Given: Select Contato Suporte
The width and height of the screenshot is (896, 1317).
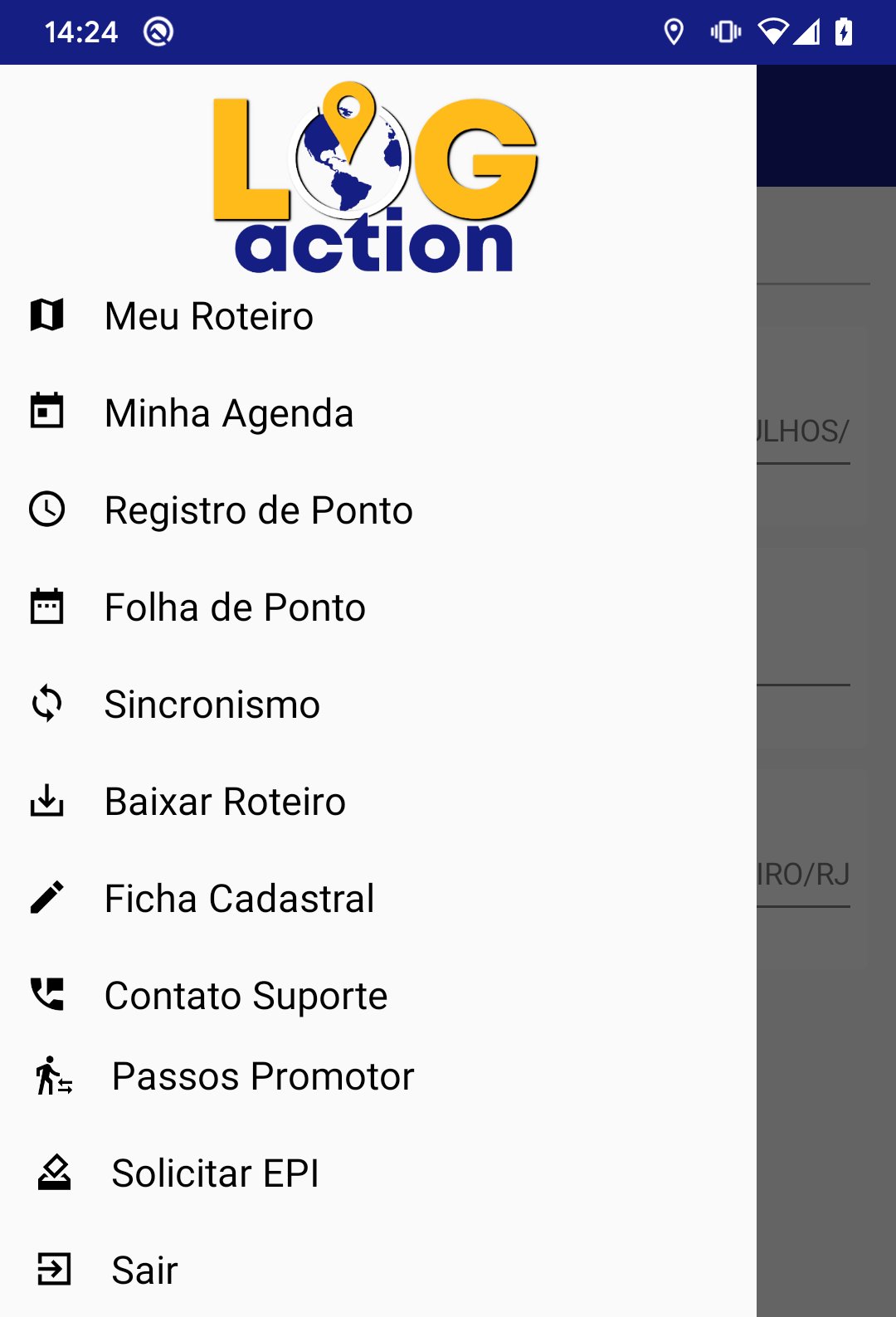Looking at the screenshot, I should coord(246,996).
